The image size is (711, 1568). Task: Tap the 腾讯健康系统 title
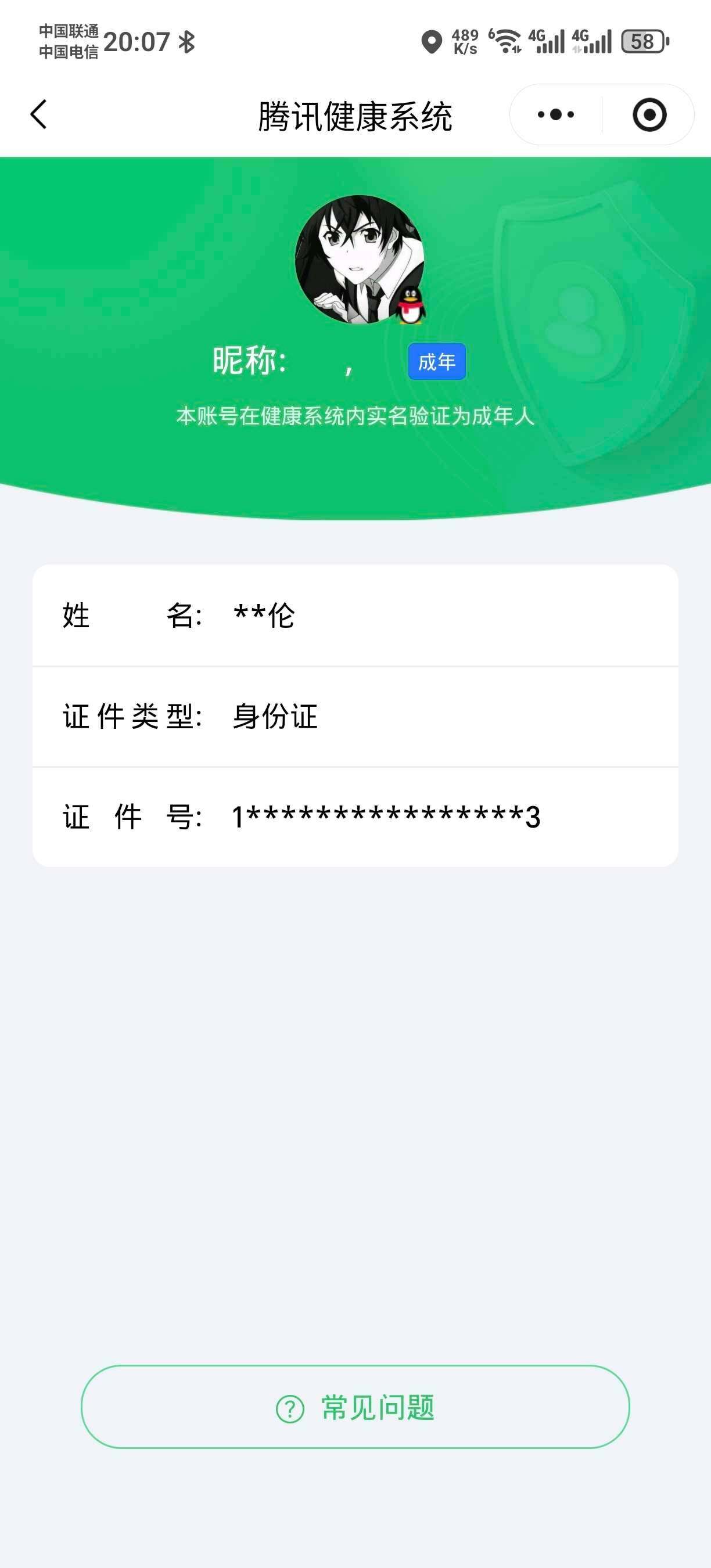[355, 116]
